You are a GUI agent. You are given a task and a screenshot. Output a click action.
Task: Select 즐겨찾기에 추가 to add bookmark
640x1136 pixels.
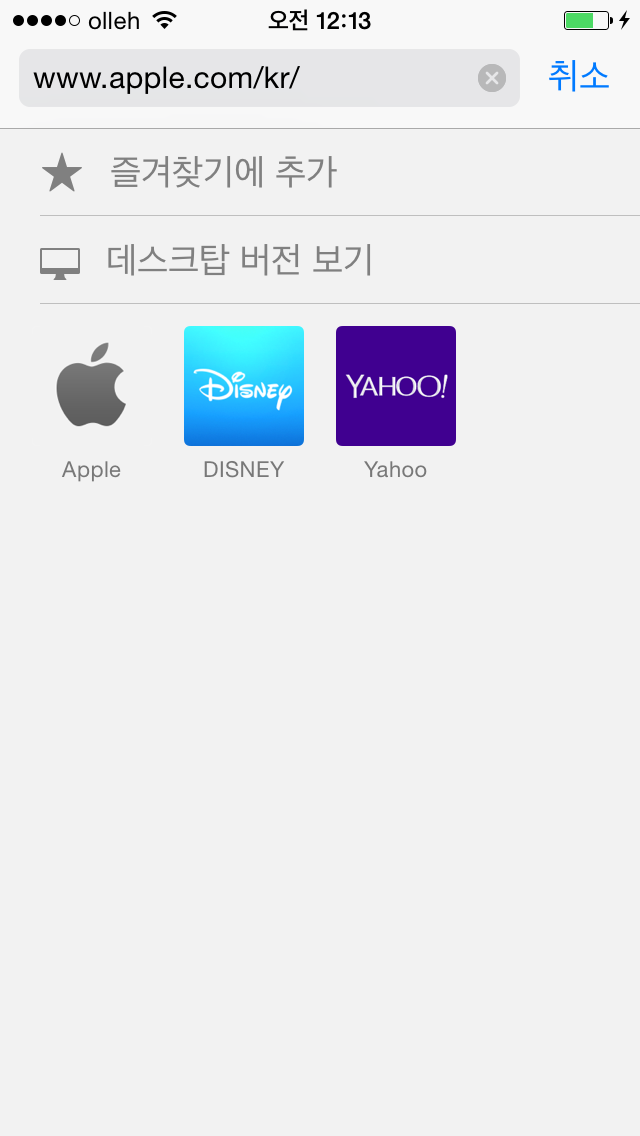340,173
